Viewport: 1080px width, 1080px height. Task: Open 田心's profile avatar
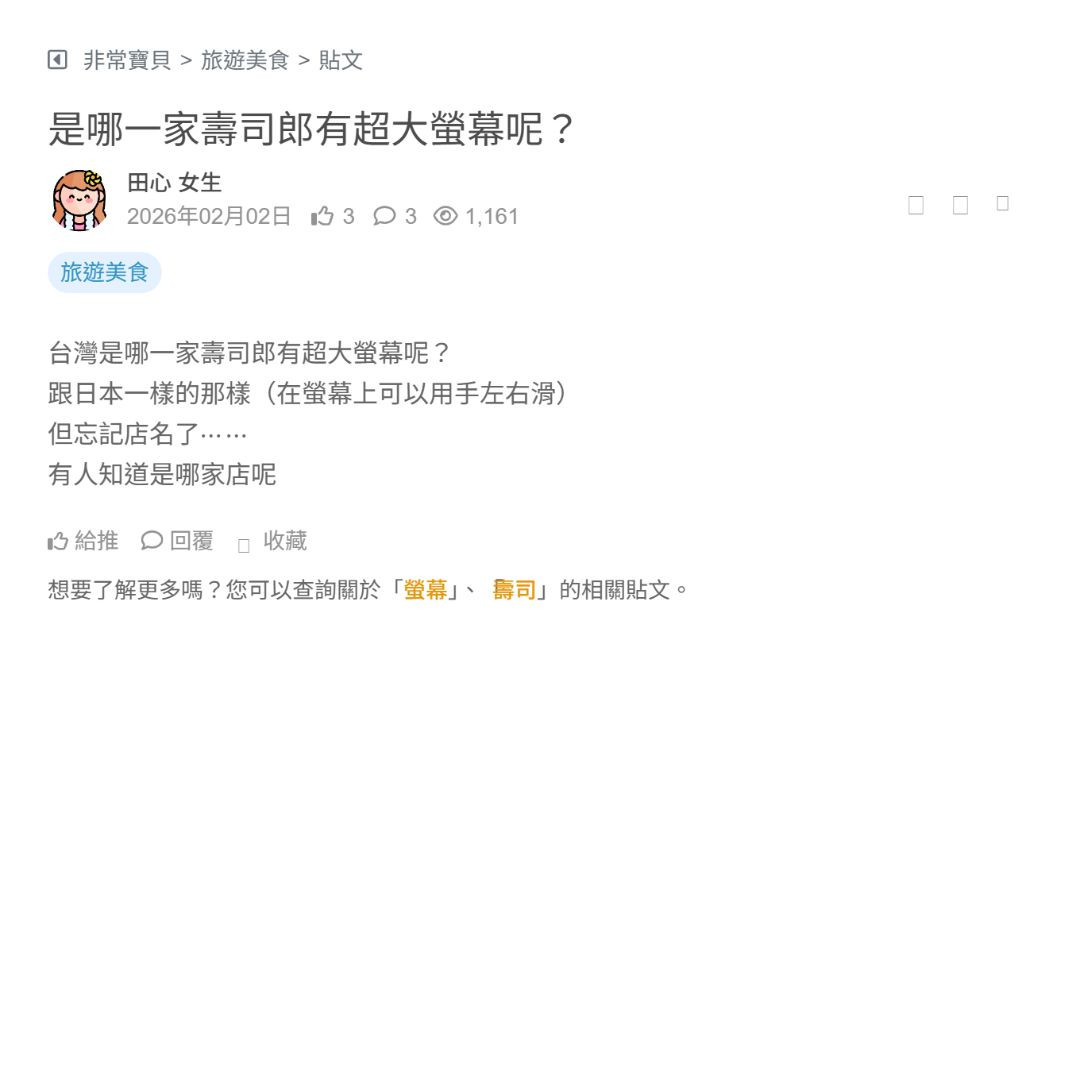click(x=80, y=200)
